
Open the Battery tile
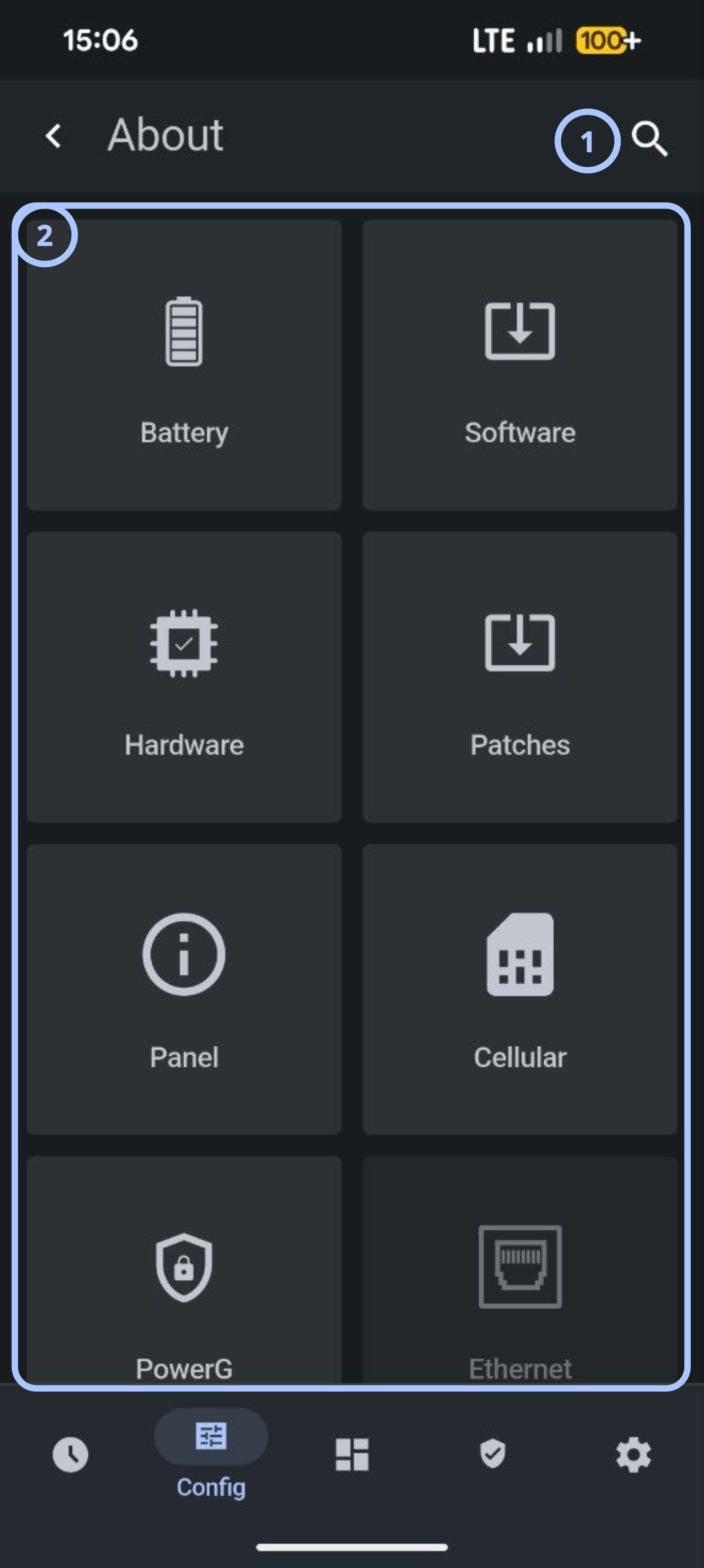(184, 365)
